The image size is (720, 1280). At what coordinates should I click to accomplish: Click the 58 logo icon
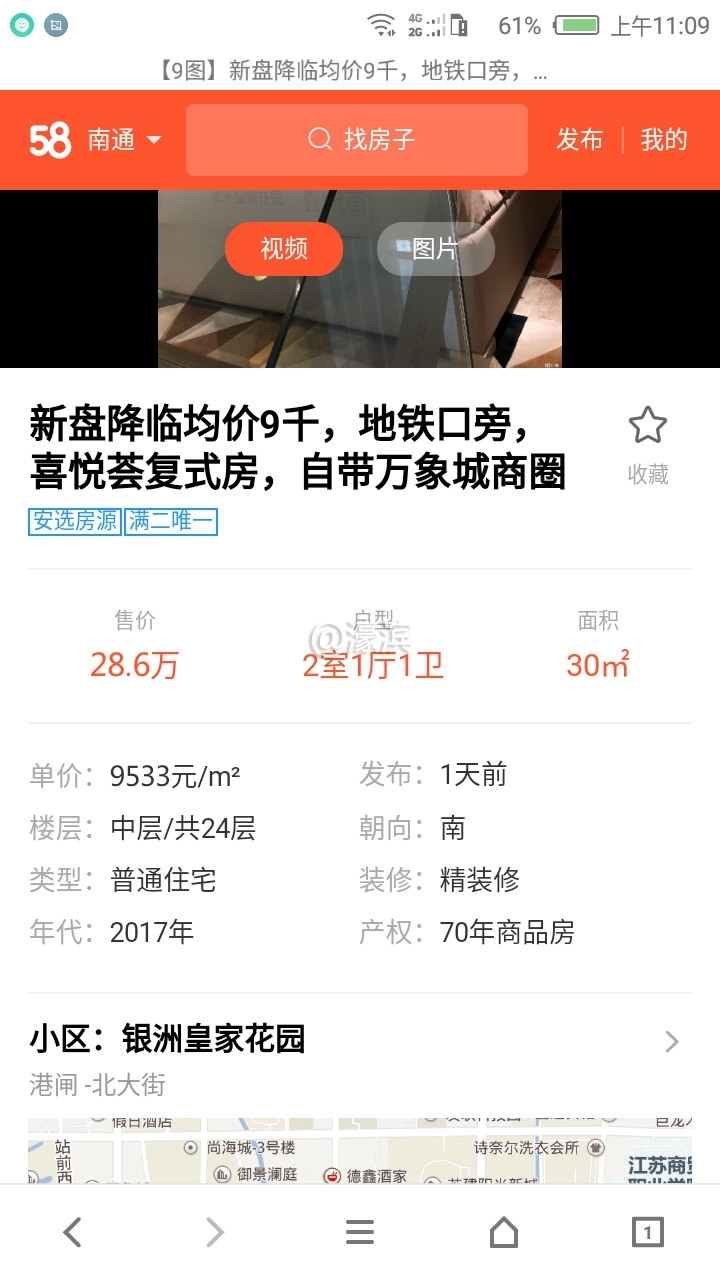[50, 140]
